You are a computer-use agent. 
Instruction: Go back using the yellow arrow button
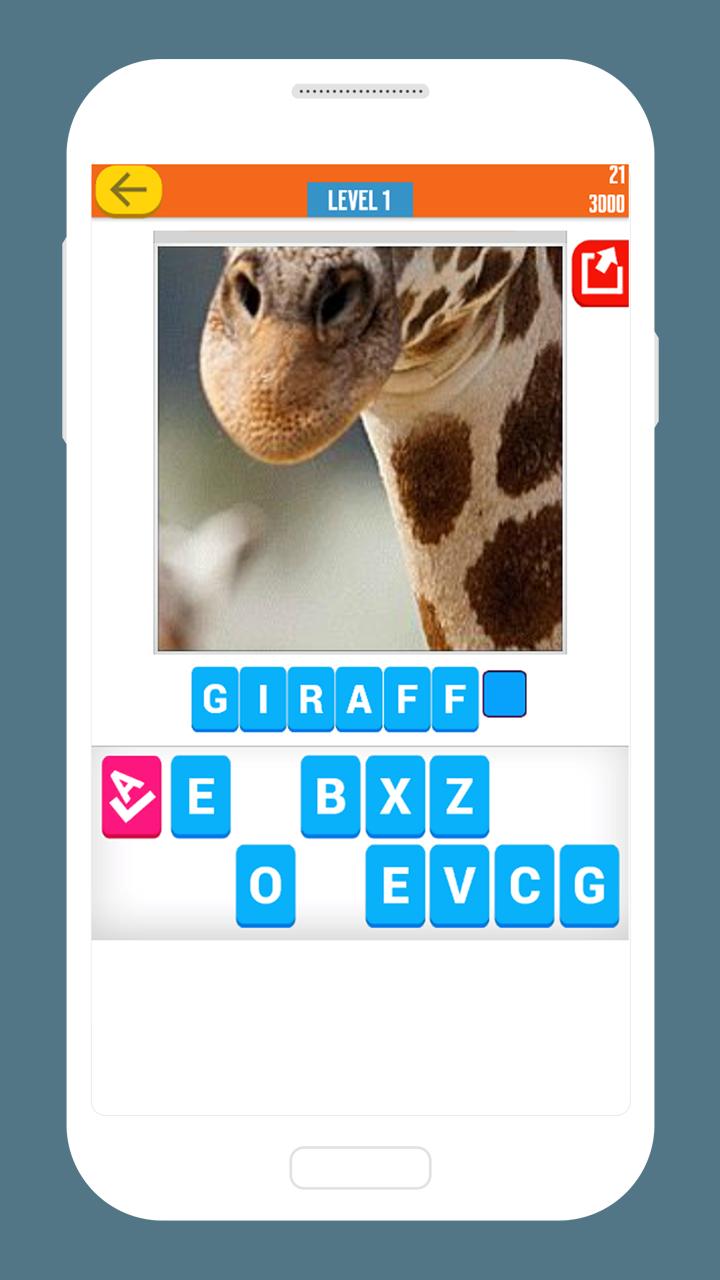click(128, 190)
